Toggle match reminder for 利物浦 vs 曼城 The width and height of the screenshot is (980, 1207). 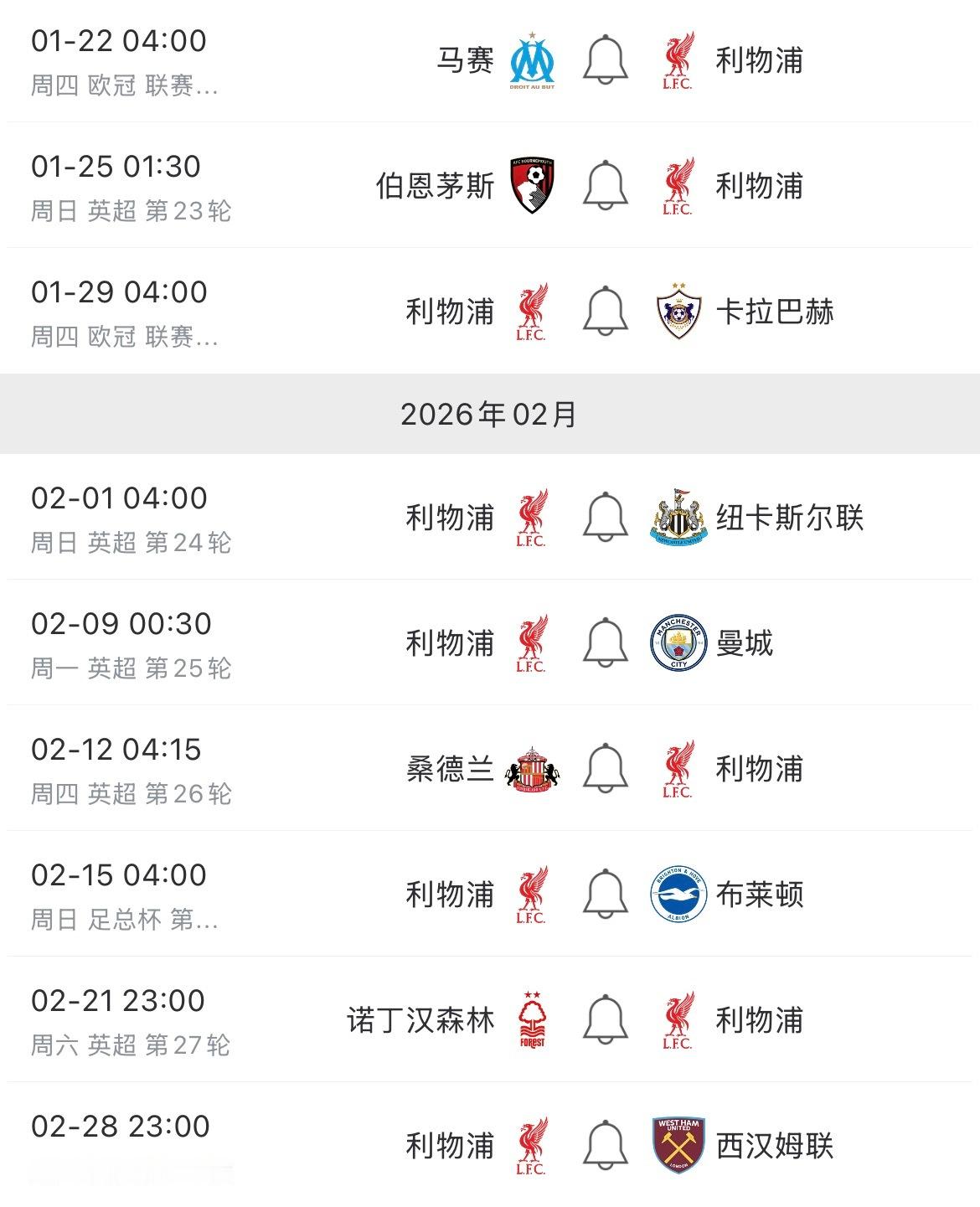tap(605, 643)
